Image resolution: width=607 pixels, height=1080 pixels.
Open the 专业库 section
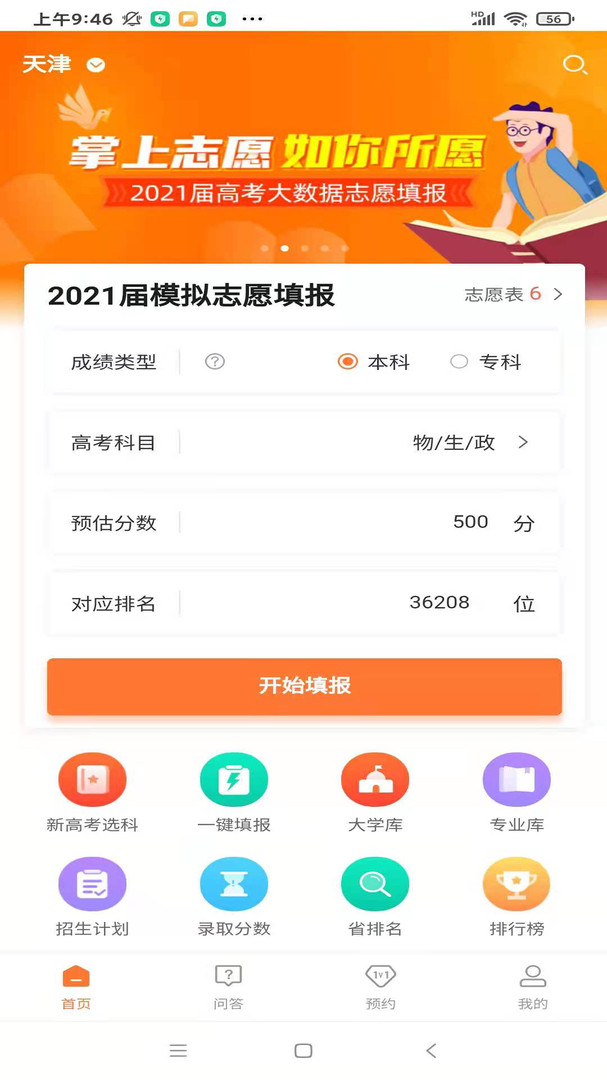[517, 792]
